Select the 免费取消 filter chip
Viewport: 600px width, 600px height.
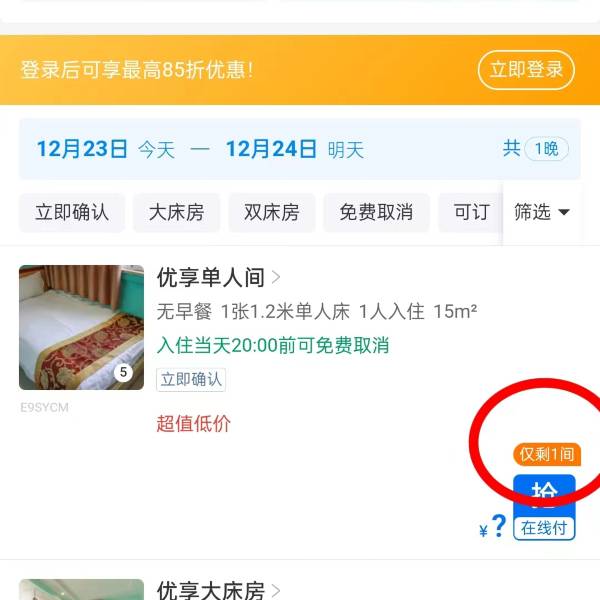[x=376, y=212]
